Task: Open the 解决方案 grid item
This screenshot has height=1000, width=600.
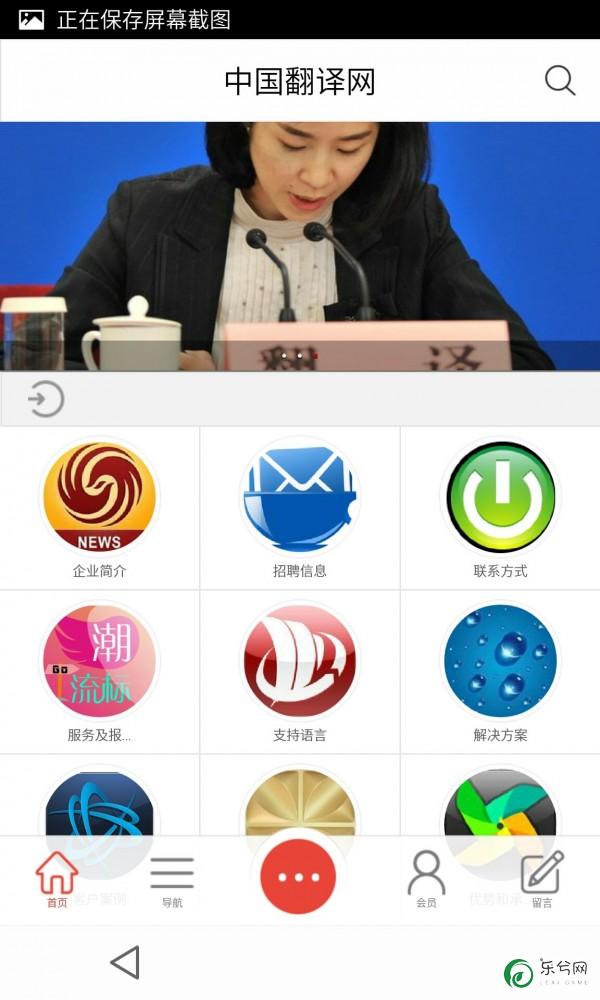Action: coord(500,672)
